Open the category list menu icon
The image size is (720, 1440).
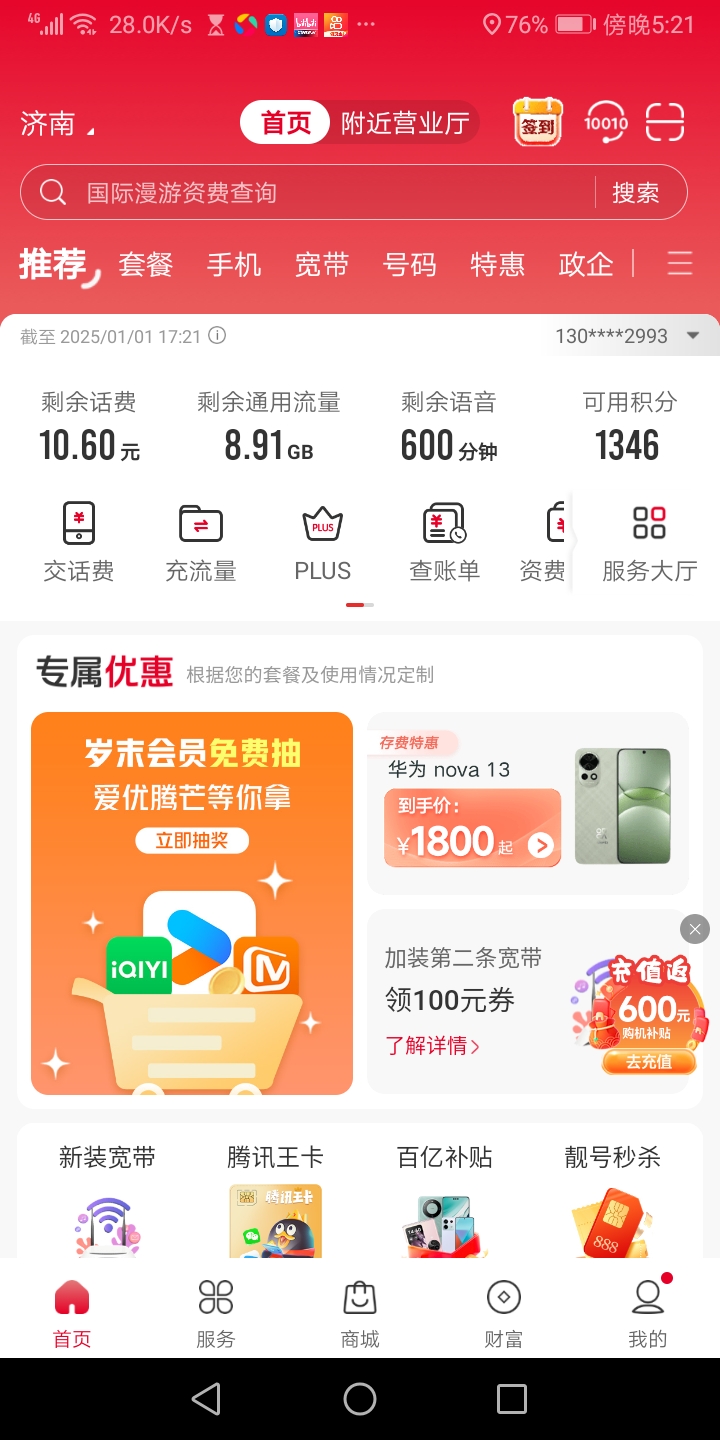(x=680, y=264)
